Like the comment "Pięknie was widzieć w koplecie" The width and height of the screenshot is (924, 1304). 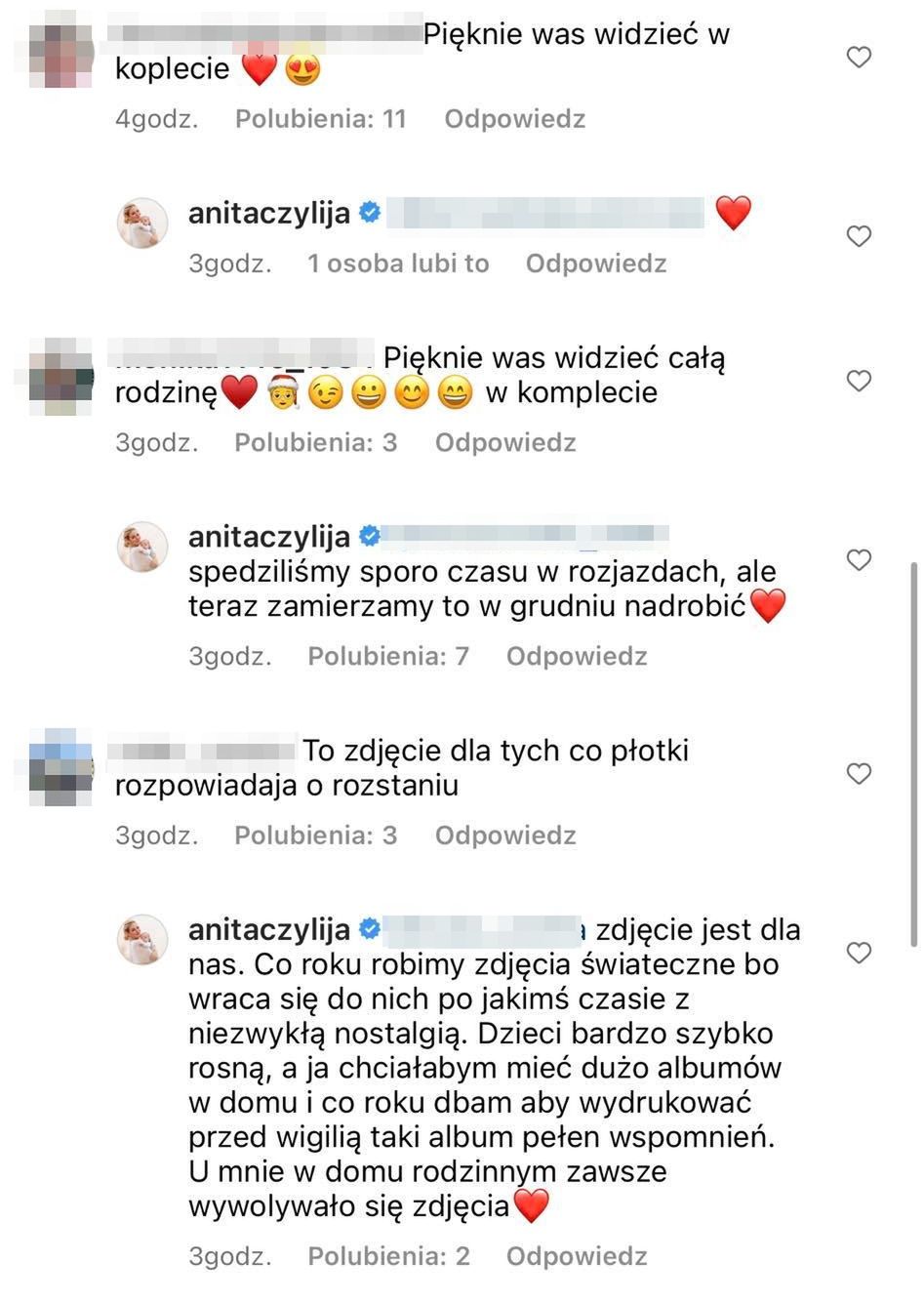point(859,58)
